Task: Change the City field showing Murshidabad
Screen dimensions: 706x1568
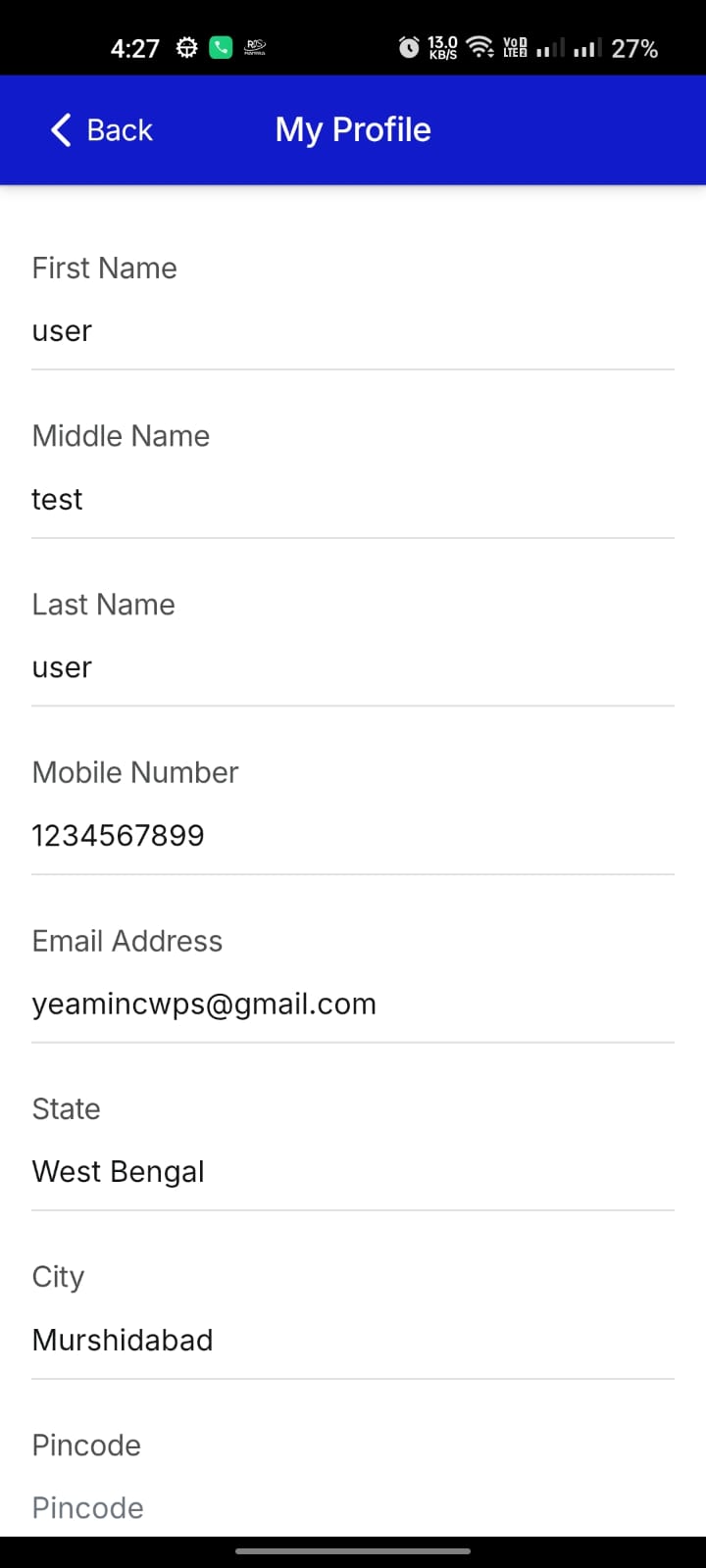Action: pos(351,1341)
